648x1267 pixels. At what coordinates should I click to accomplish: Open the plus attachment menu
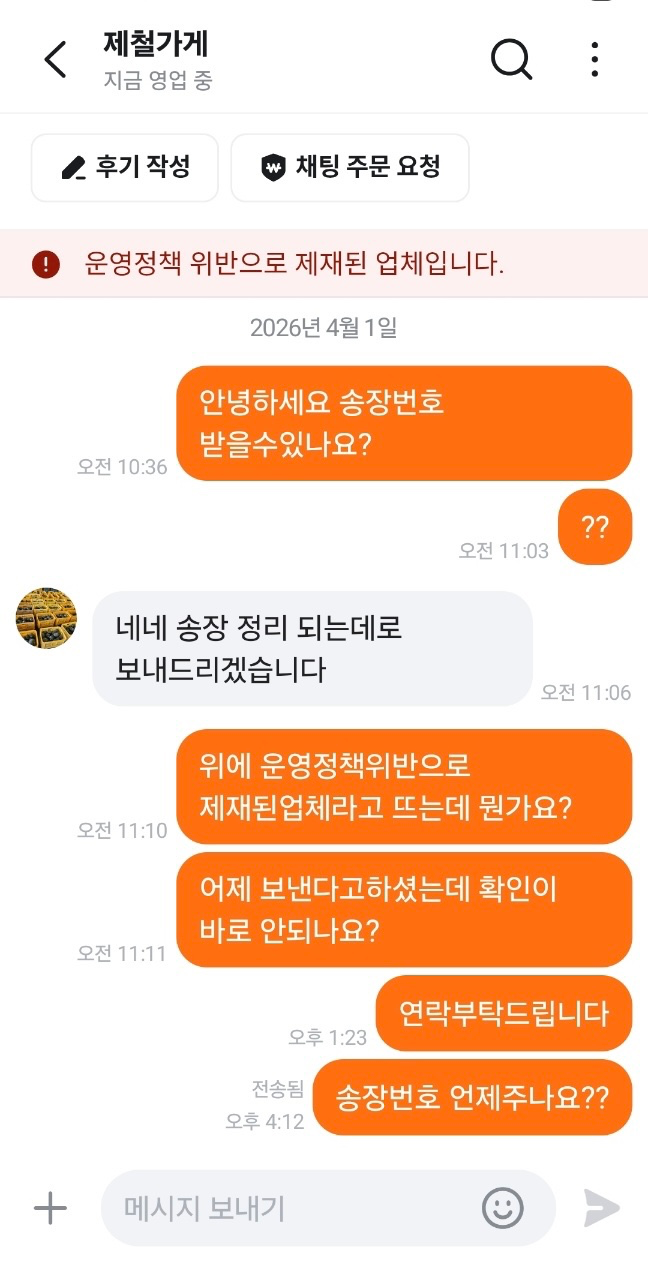[50, 1208]
